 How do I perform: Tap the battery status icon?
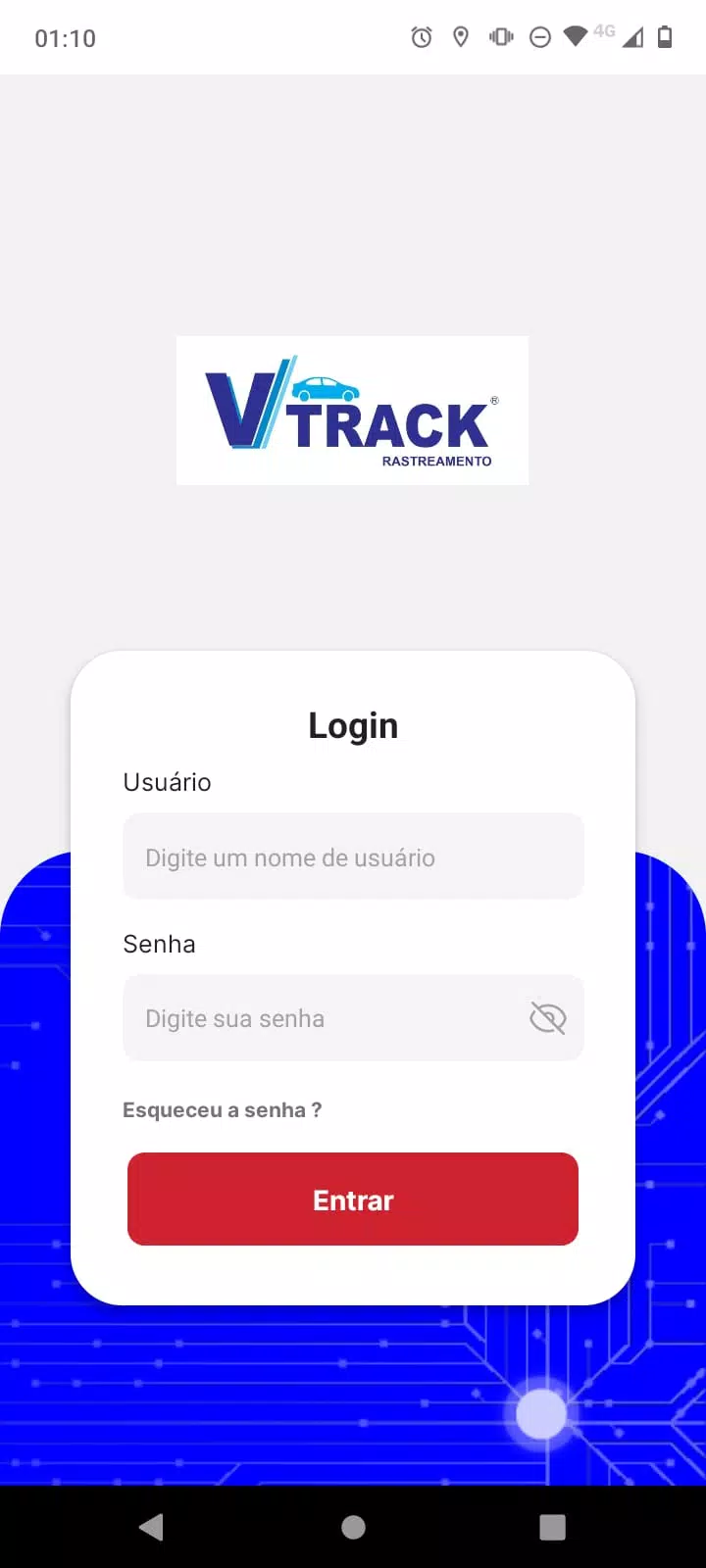click(x=663, y=37)
